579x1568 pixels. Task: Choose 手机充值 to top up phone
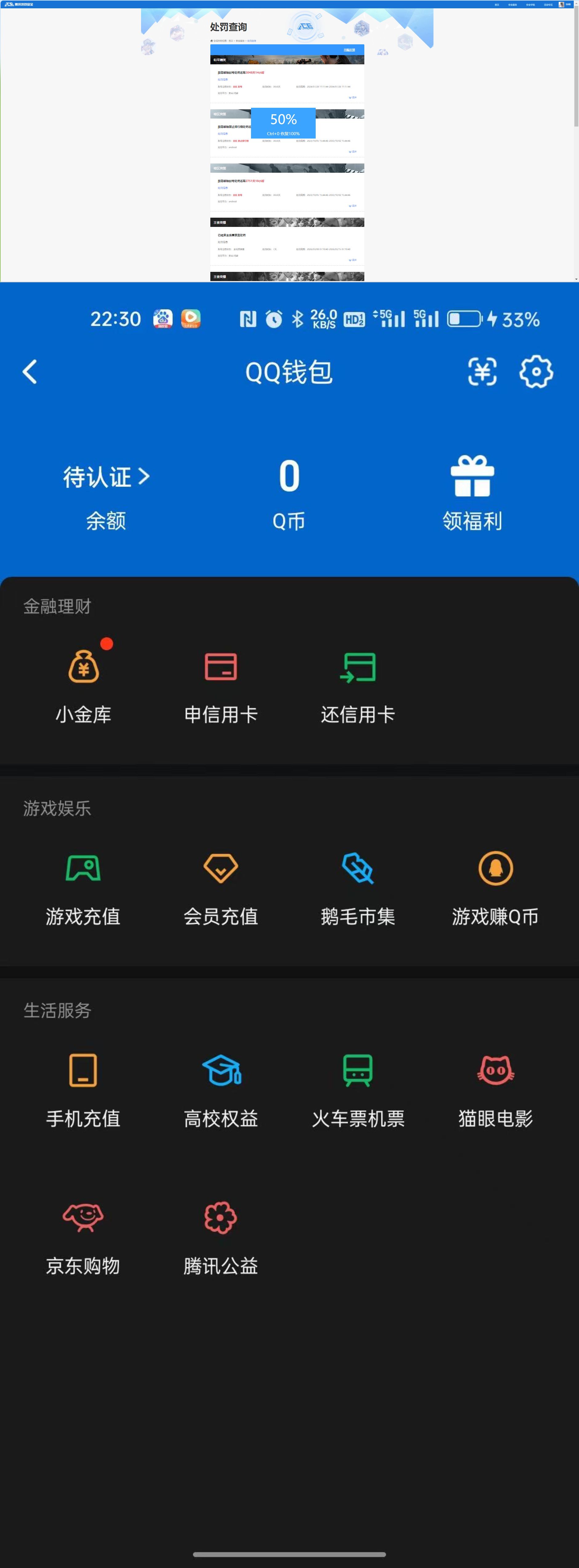pos(83,1090)
